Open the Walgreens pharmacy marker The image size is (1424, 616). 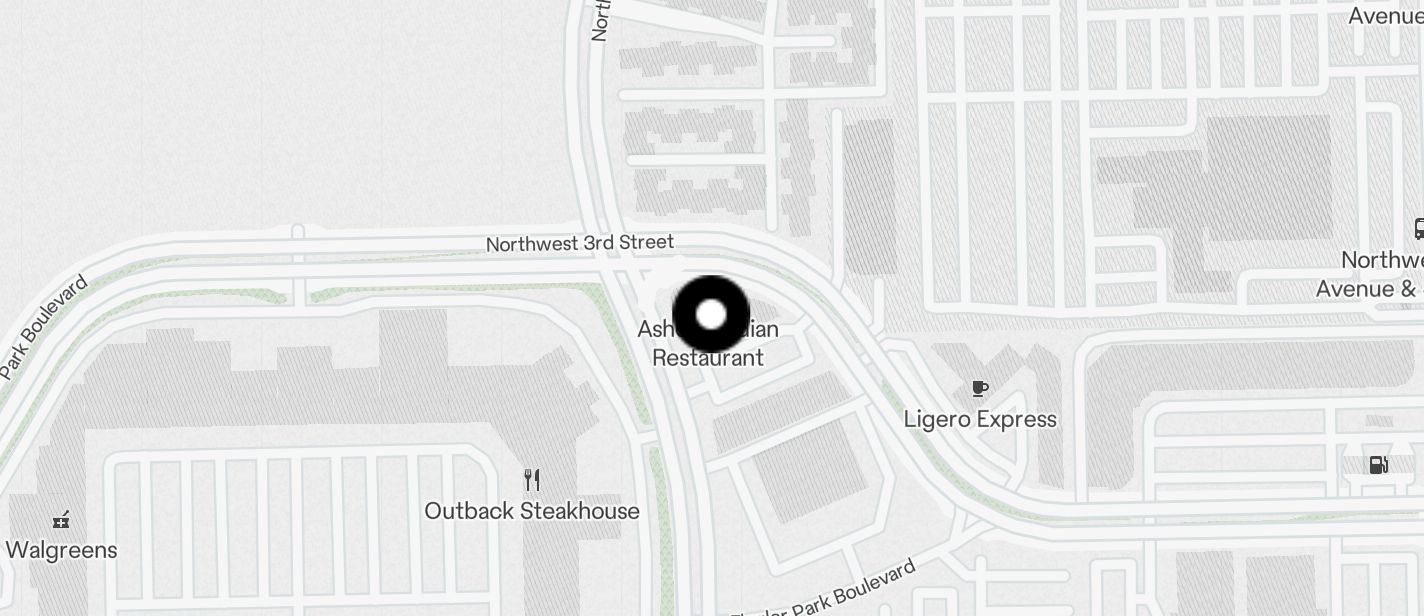[61, 520]
